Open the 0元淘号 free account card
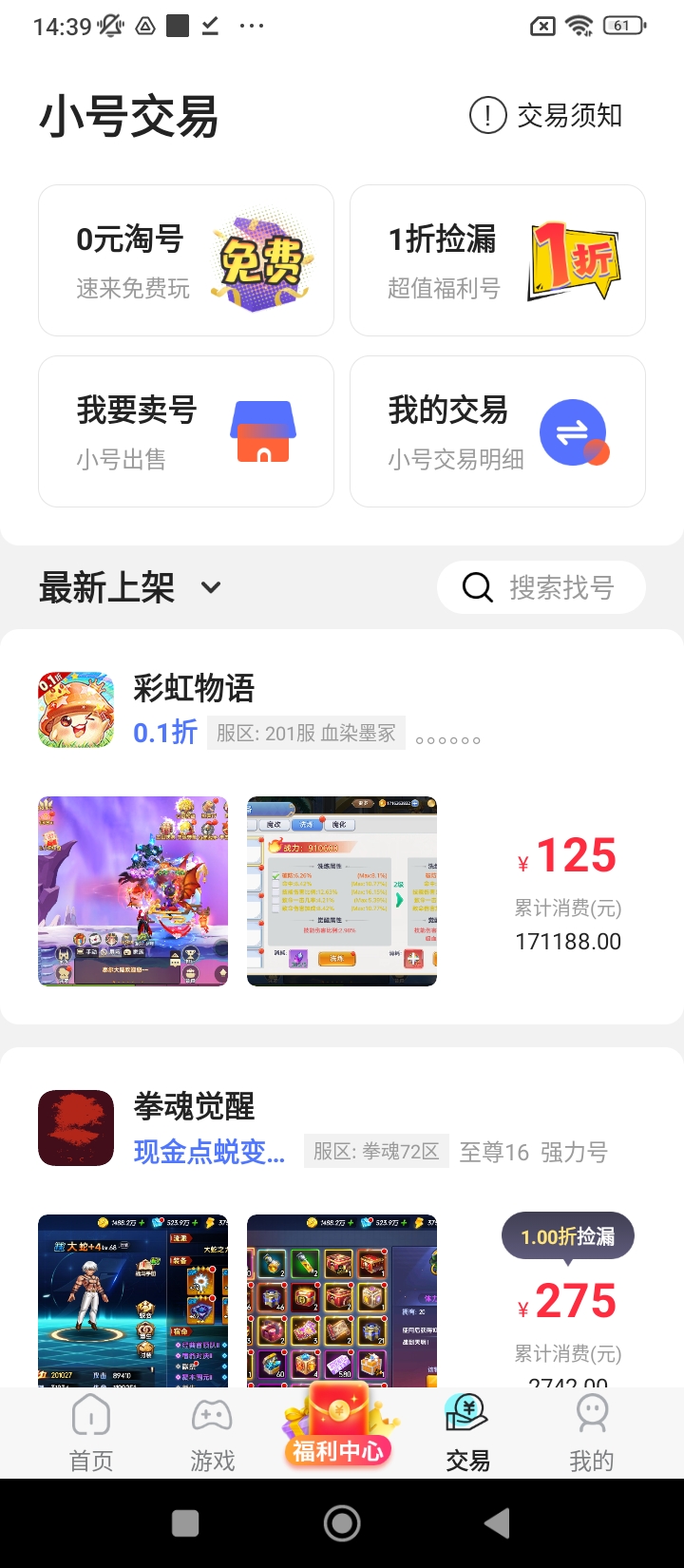The height and width of the screenshot is (1568, 684). click(186, 260)
